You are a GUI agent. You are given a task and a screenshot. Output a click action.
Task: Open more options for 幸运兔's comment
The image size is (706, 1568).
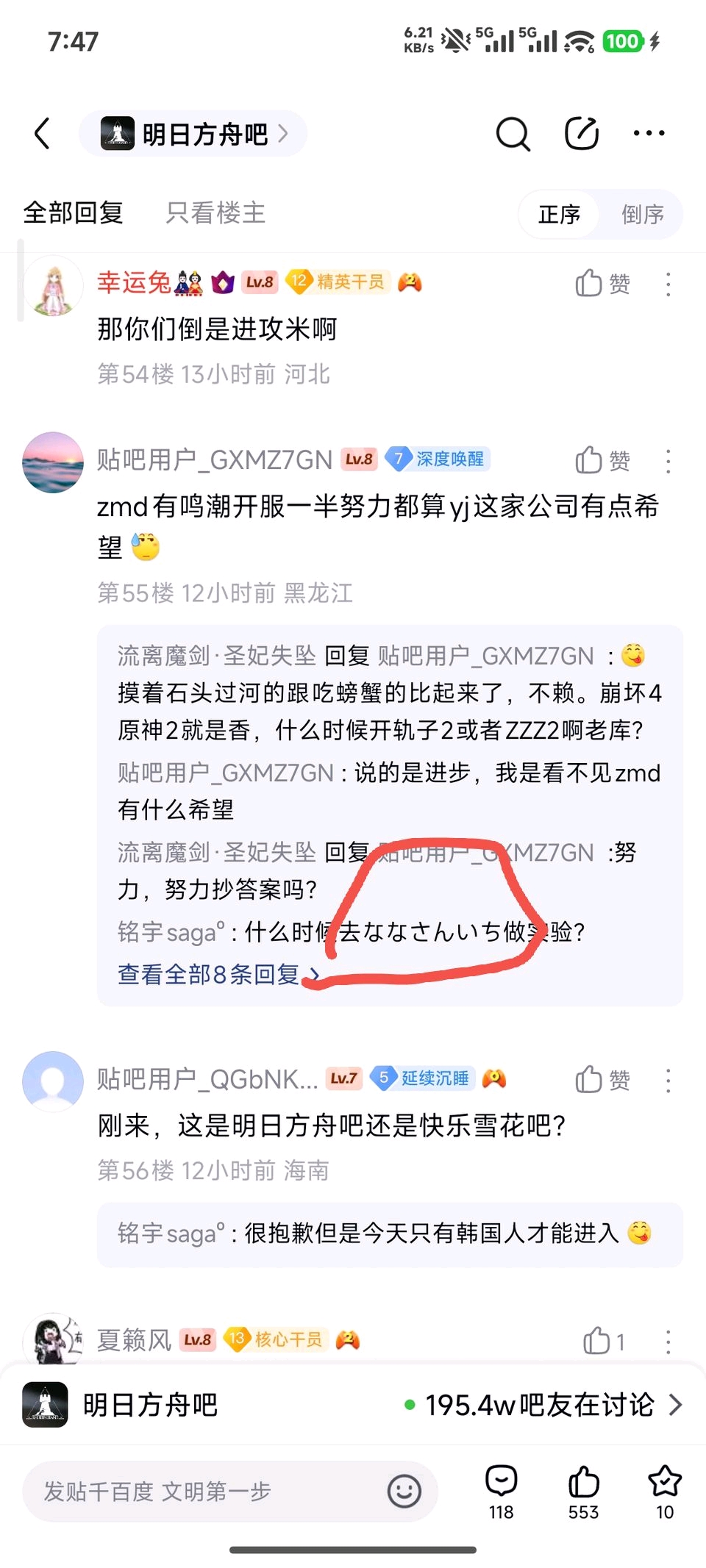click(668, 284)
